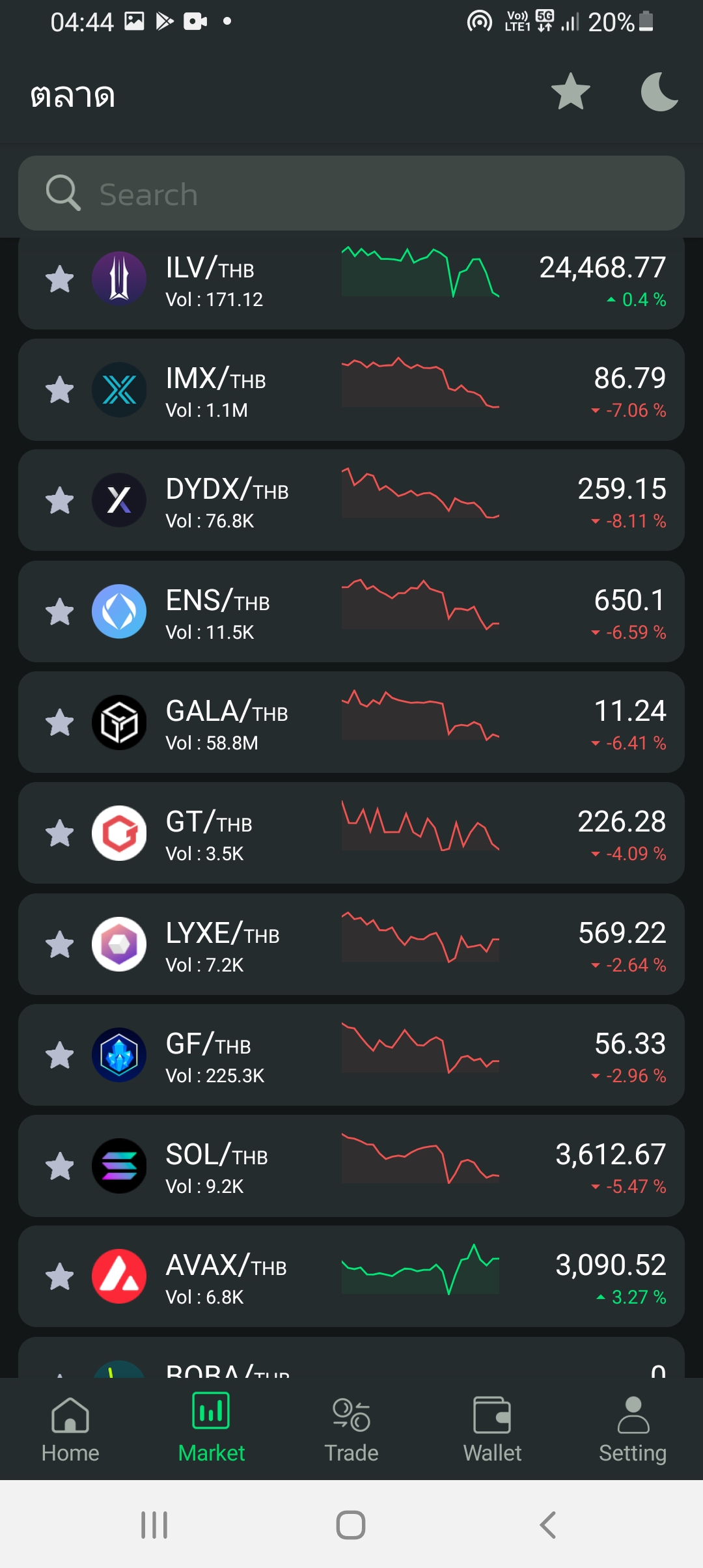Go to the Home tab
This screenshot has height=1568, width=703.
(x=70, y=1429)
